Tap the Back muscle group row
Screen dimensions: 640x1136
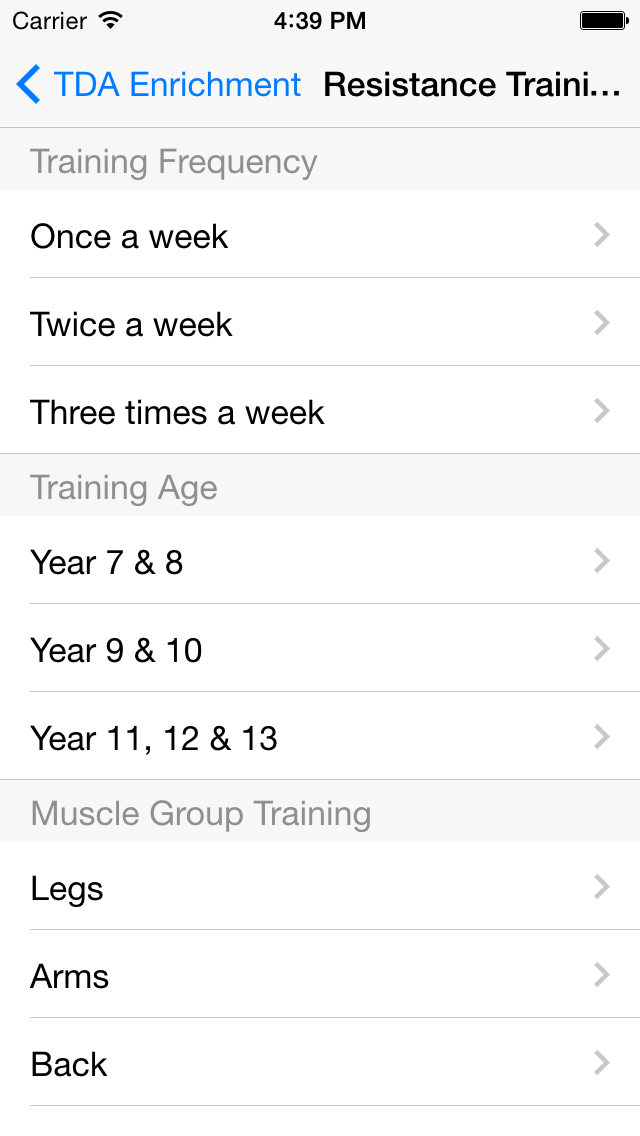tap(320, 1063)
